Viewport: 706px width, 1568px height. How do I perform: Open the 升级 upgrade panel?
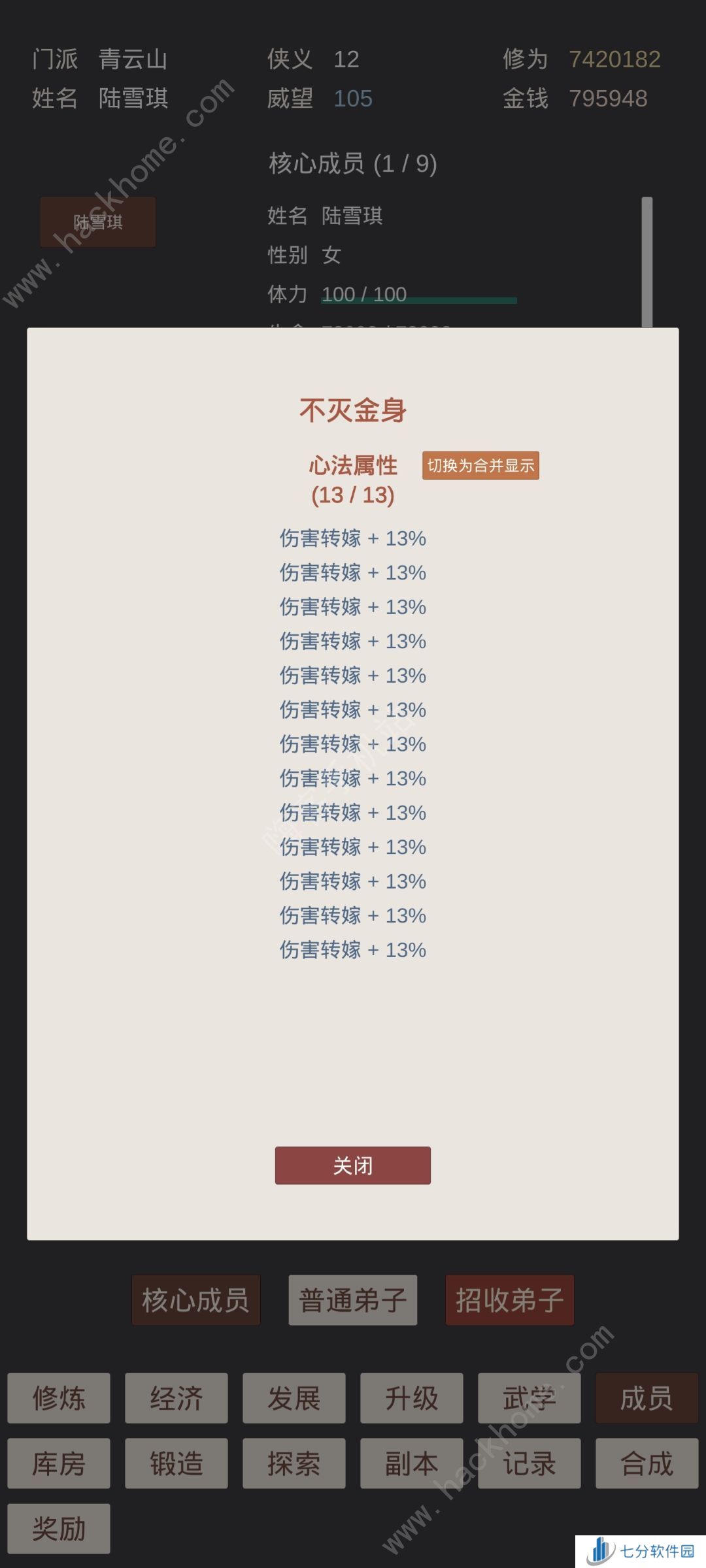[x=411, y=1399]
